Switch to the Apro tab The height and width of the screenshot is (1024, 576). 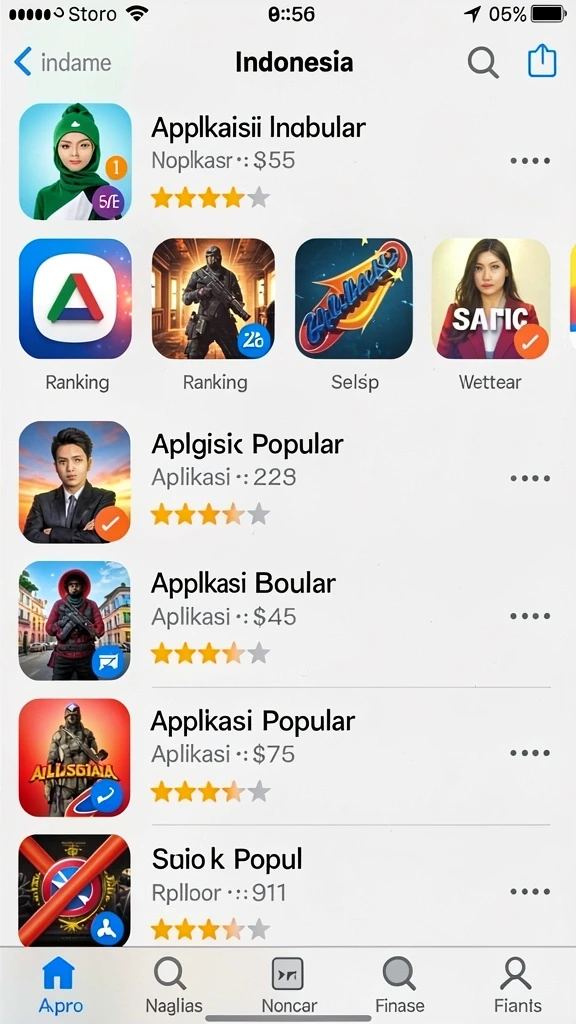point(60,985)
